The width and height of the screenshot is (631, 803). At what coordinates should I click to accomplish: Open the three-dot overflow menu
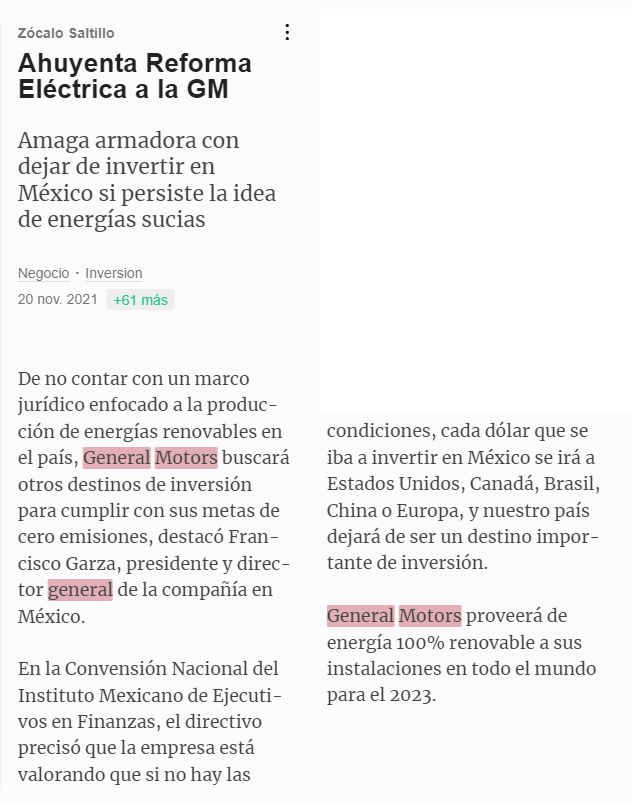[287, 32]
